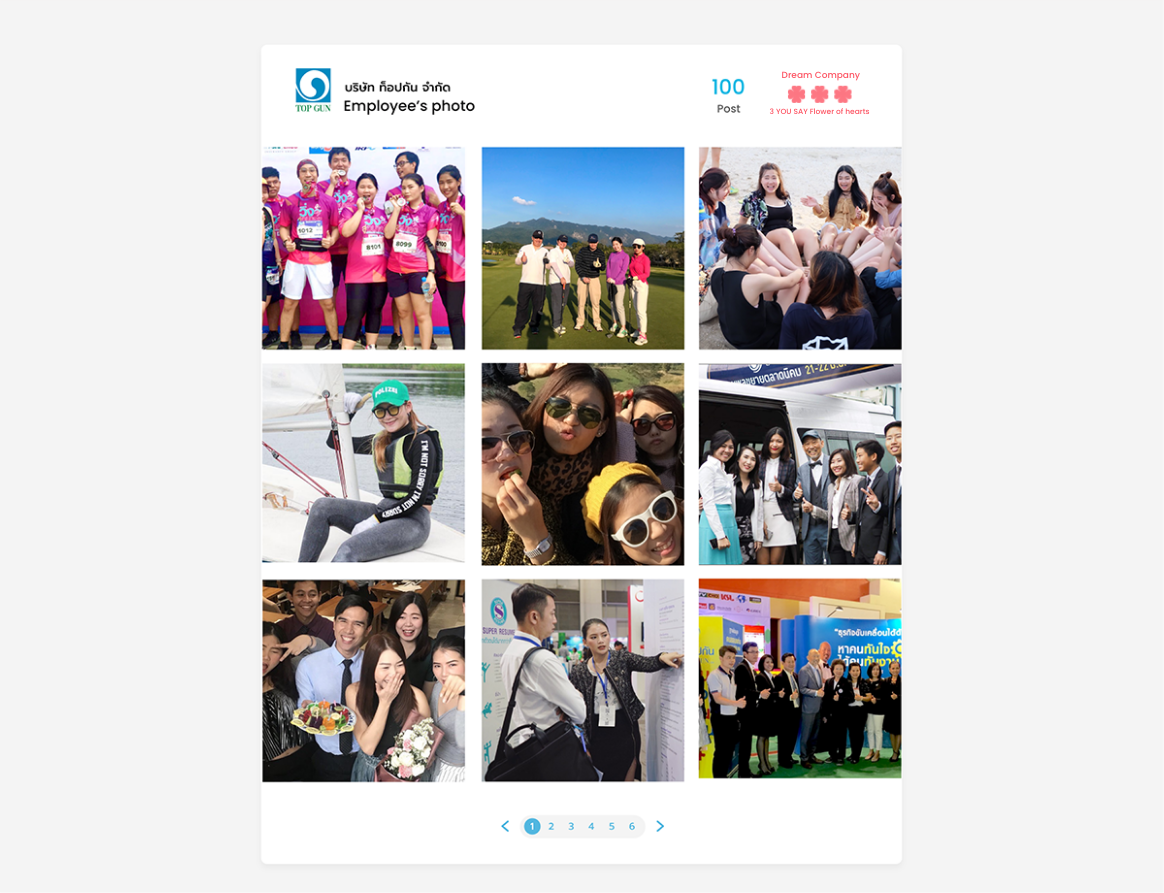Jump to page 5 of photos
This screenshot has width=1164, height=893.
pyautogui.click(x=612, y=826)
